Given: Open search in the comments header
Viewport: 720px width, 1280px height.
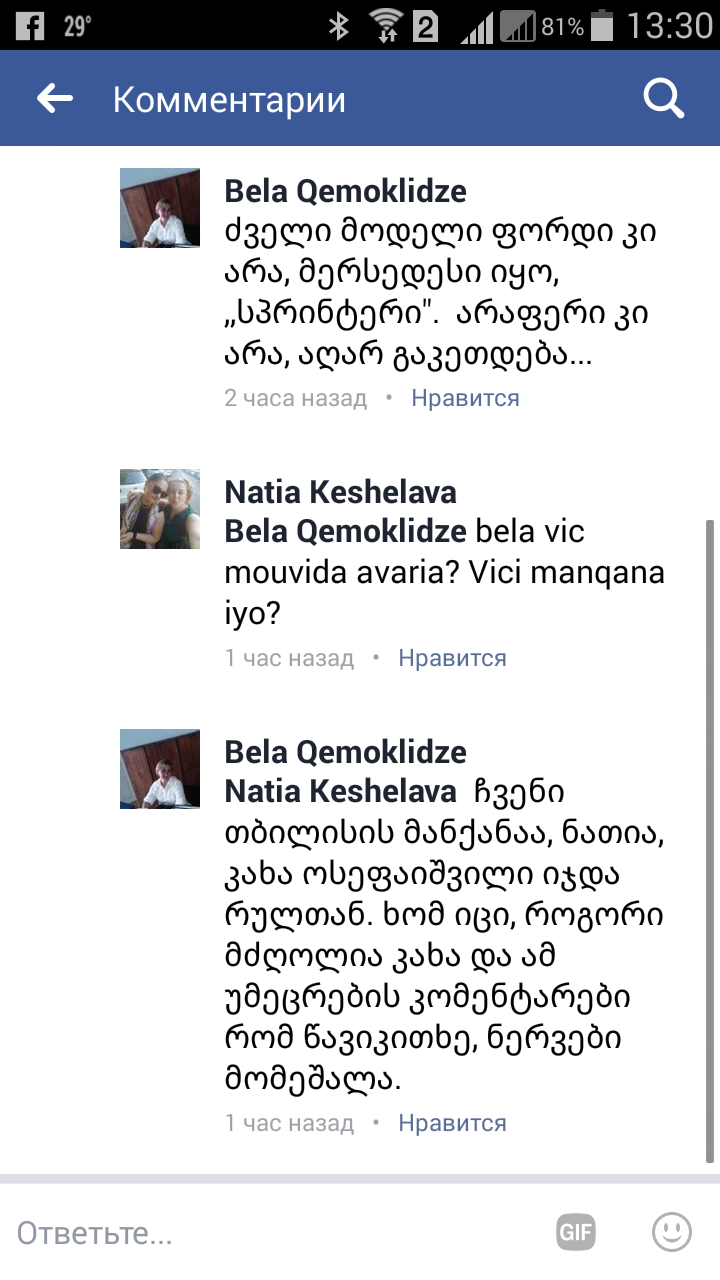Looking at the screenshot, I should coord(662,99).
